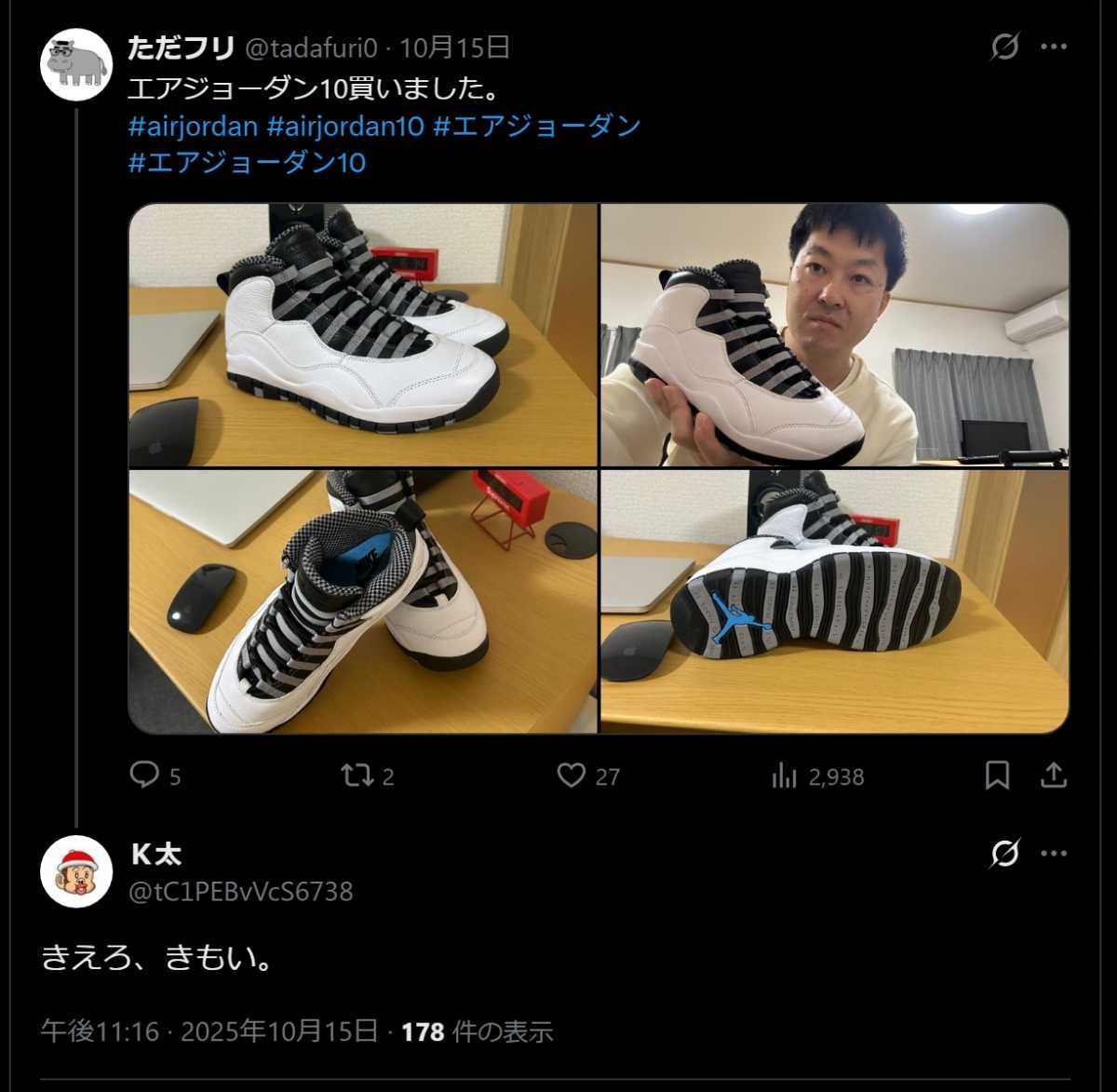Open the overflow menu on K太's reply
The height and width of the screenshot is (1092, 1117).
1054,854
